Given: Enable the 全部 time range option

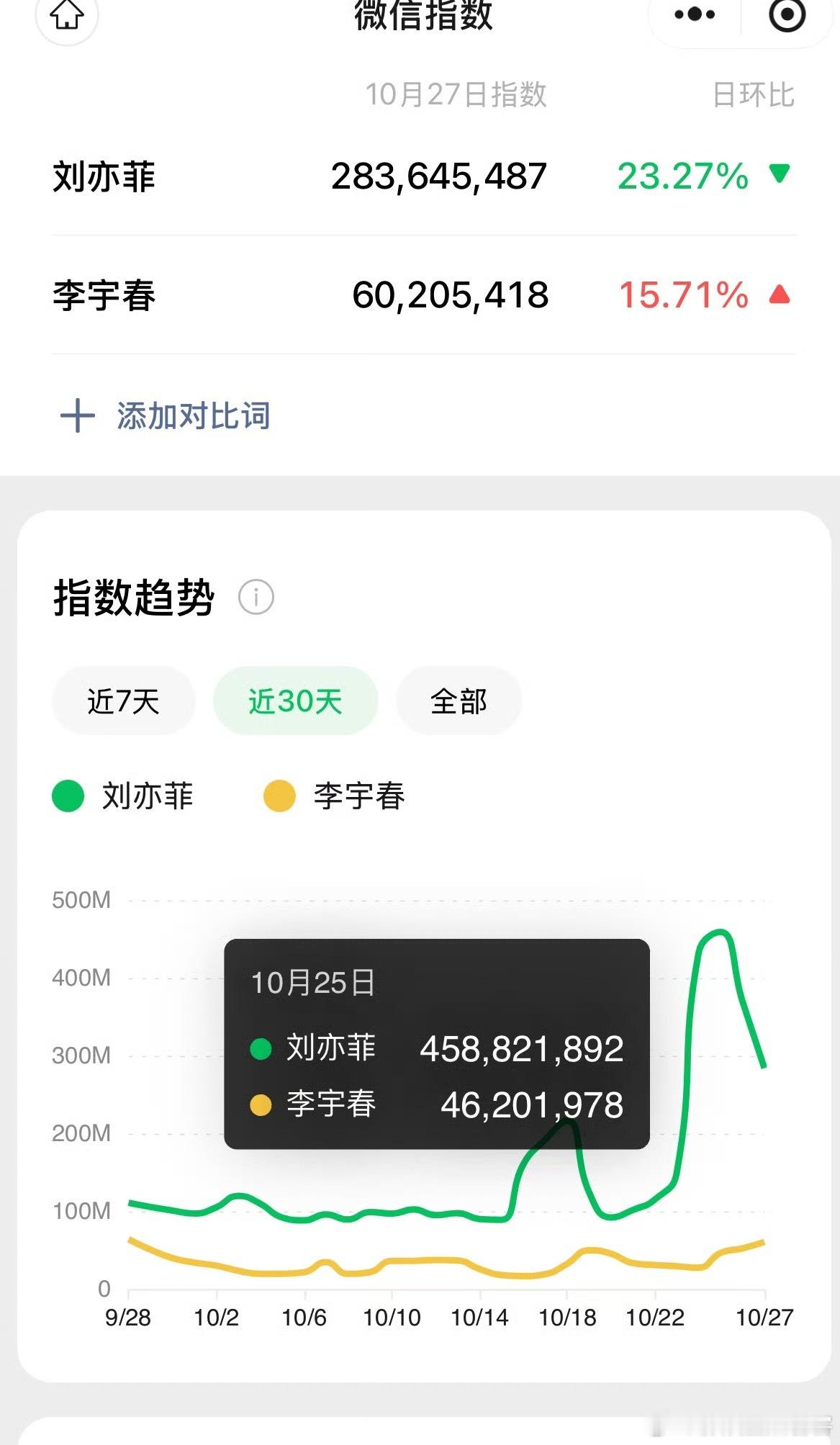Looking at the screenshot, I should [459, 700].
